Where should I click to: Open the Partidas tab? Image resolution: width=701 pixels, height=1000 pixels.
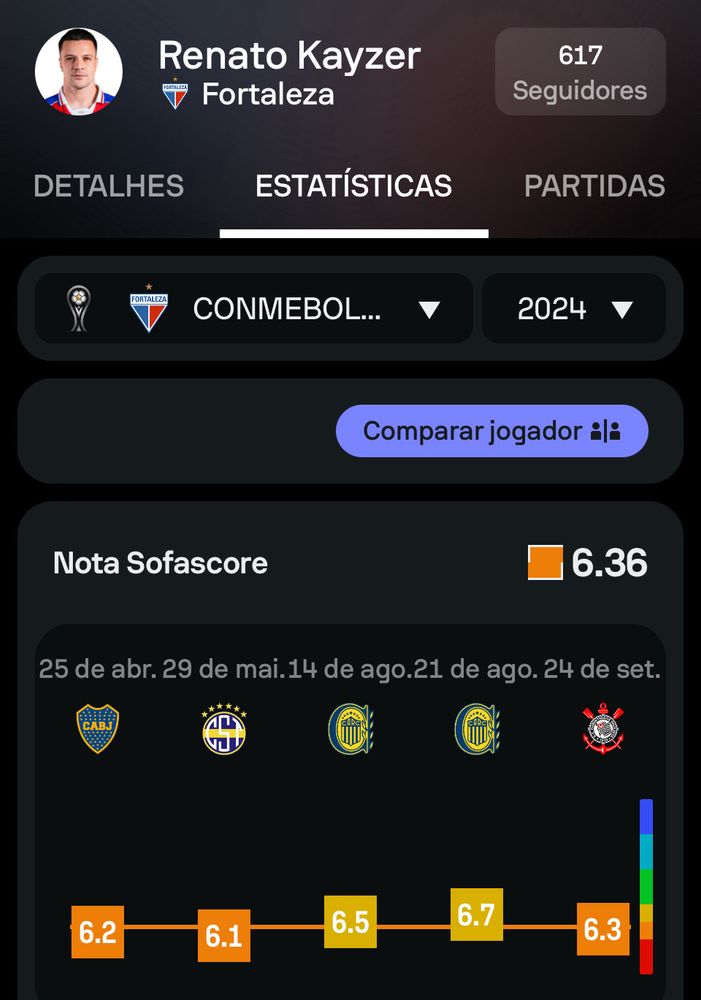(x=594, y=186)
